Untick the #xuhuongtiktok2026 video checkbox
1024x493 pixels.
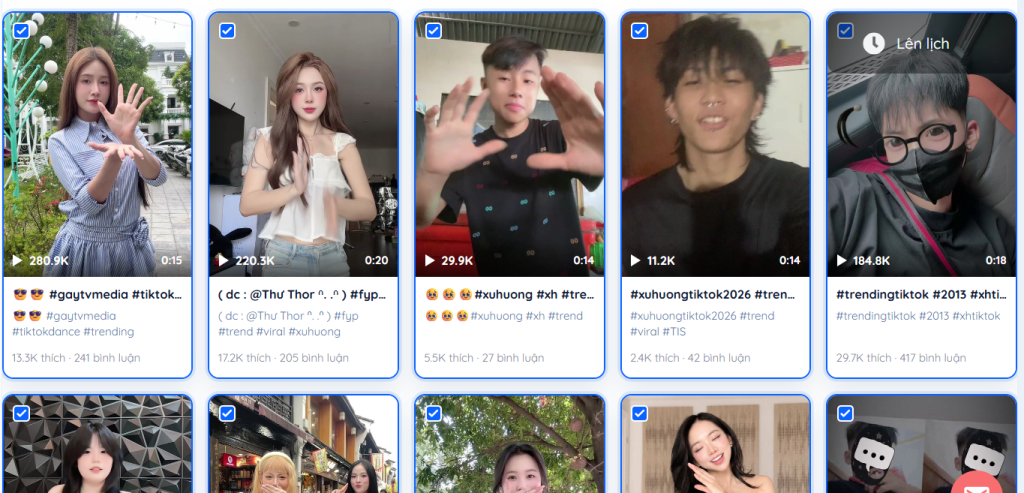pyautogui.click(x=639, y=31)
